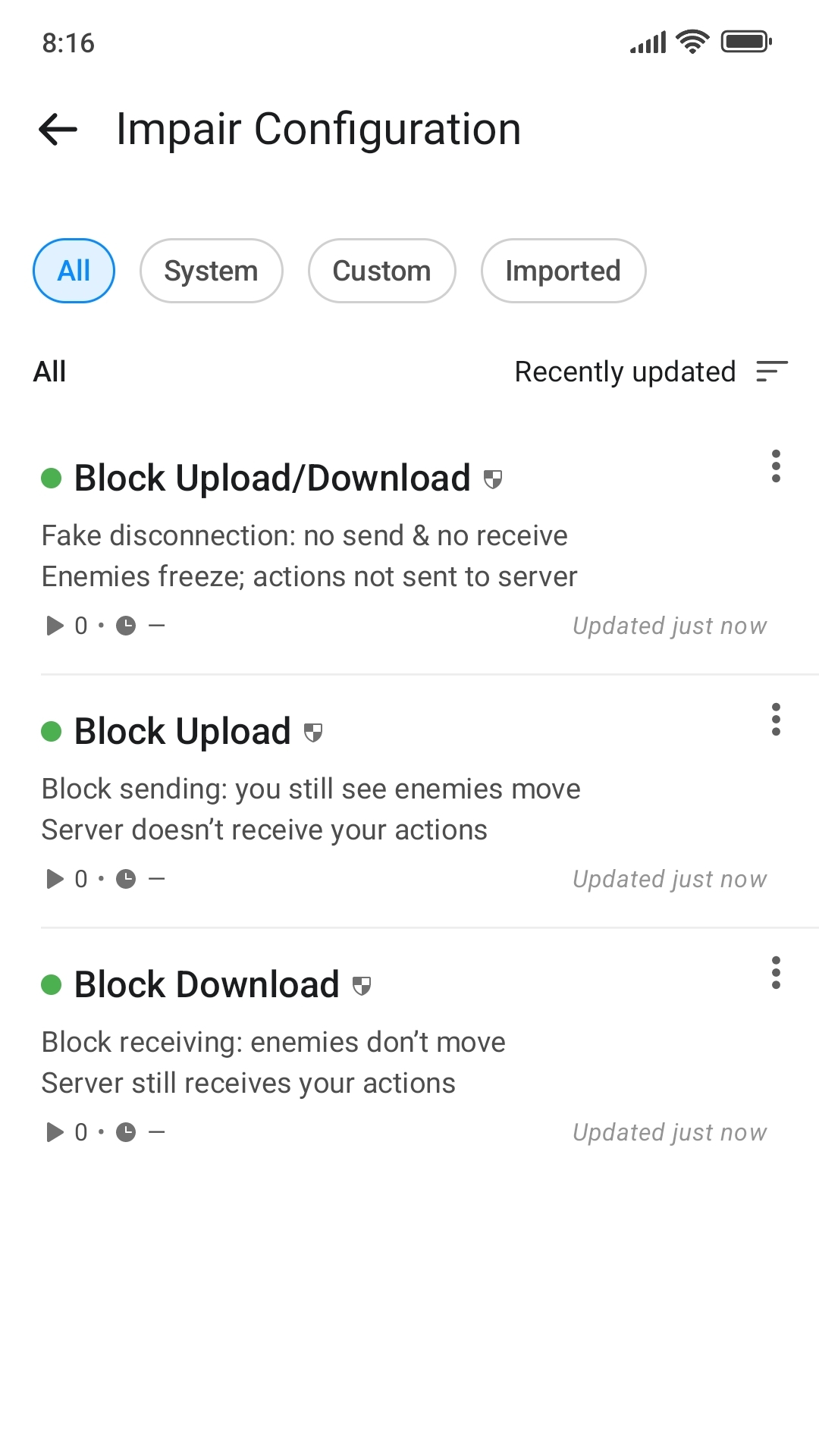Select the All filter chip

pyautogui.click(x=74, y=271)
